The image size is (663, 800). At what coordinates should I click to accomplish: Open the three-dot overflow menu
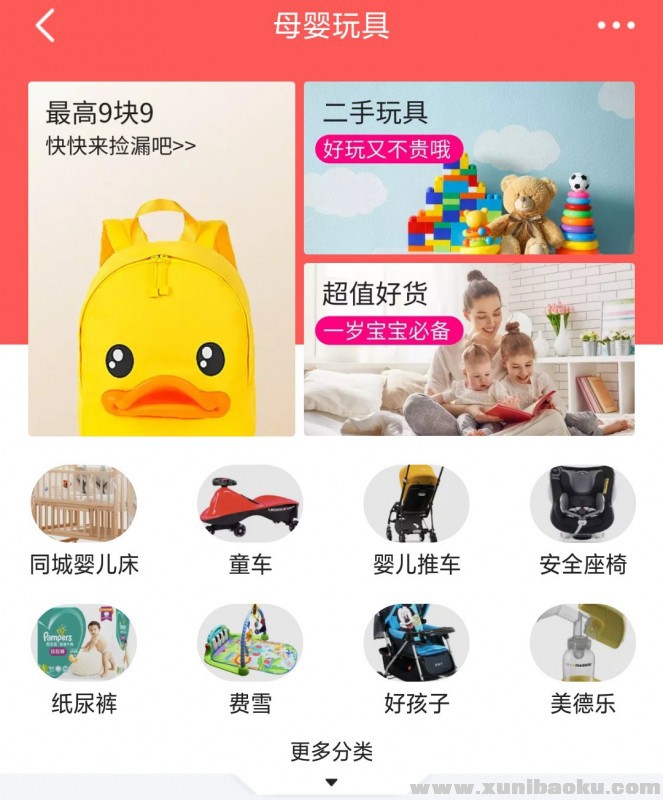616,26
